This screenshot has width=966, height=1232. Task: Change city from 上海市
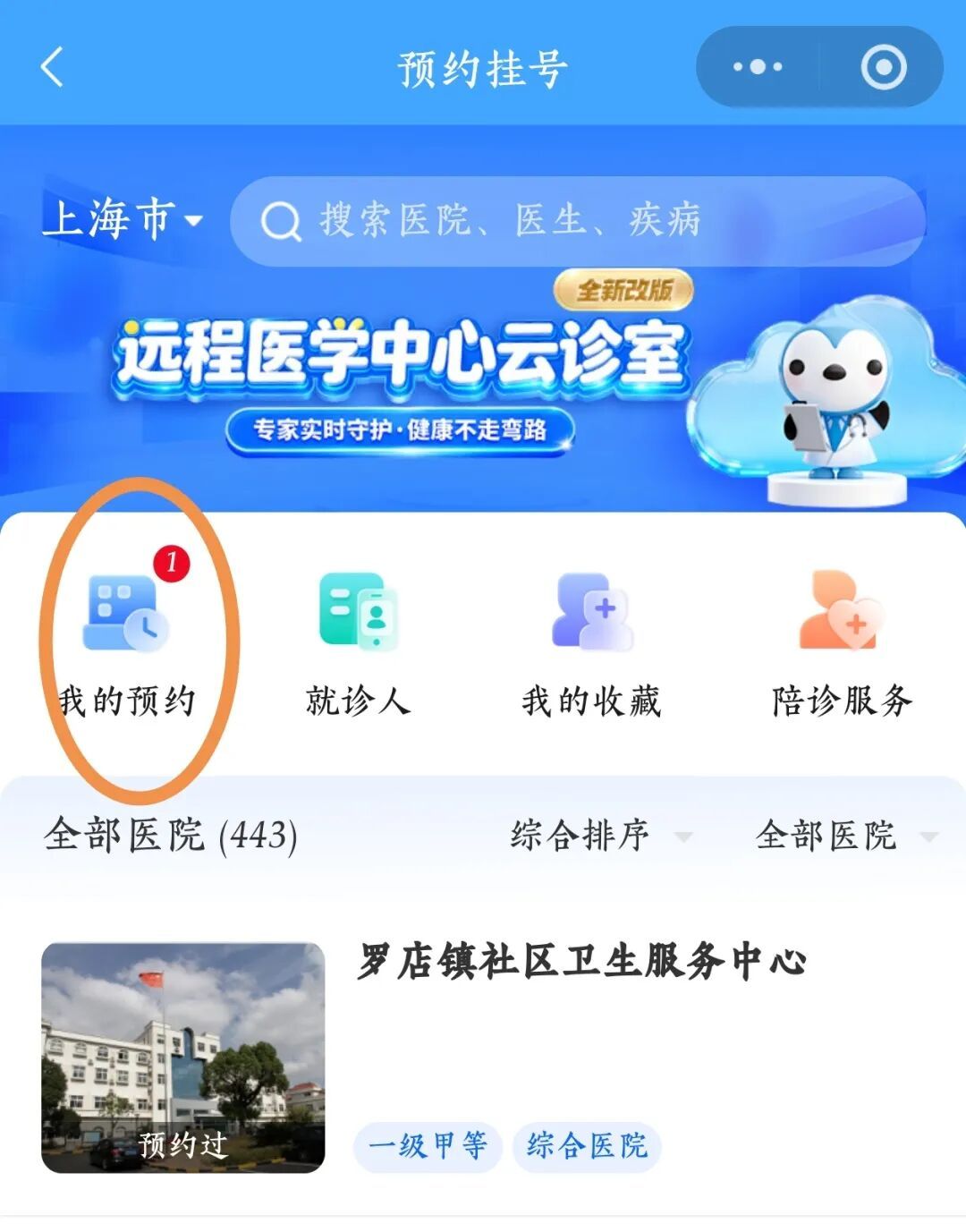123,220
